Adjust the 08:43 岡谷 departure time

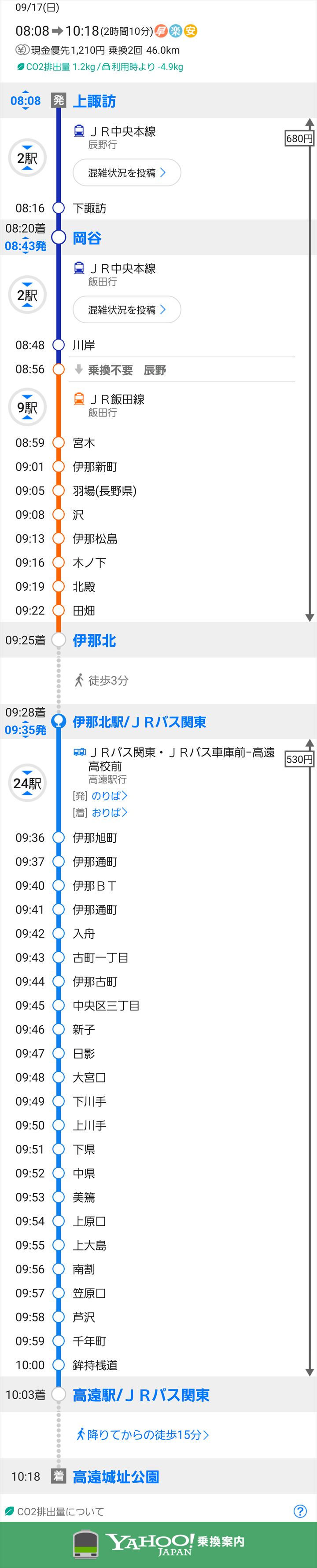click(x=26, y=246)
